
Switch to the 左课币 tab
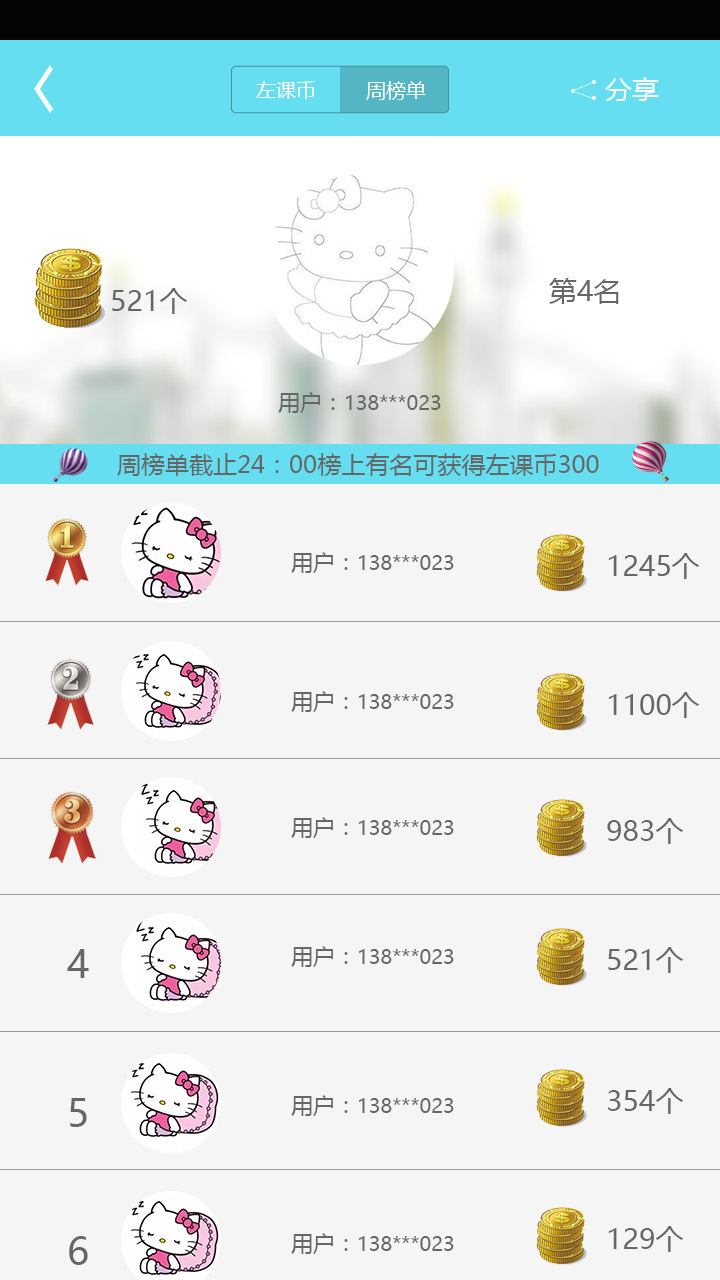pos(286,90)
